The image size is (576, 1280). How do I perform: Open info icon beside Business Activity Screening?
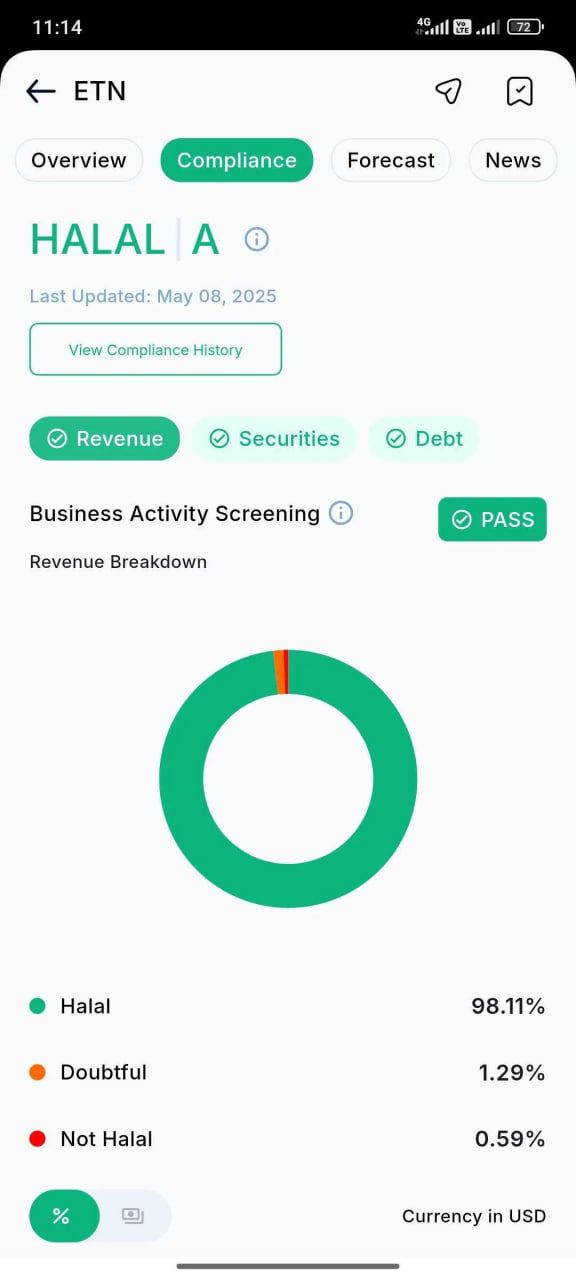pyautogui.click(x=341, y=513)
